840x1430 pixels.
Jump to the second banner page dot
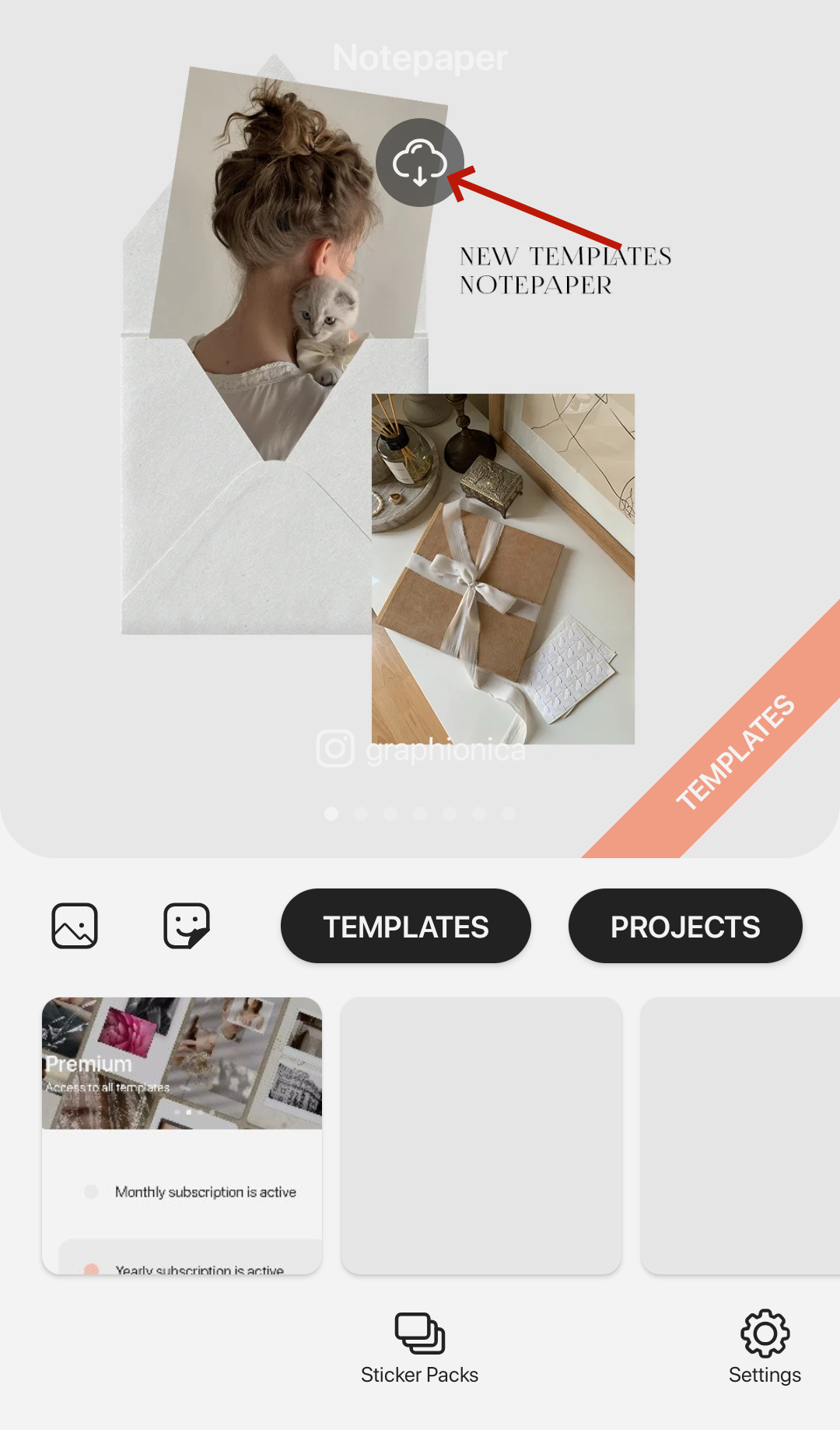pos(361,814)
